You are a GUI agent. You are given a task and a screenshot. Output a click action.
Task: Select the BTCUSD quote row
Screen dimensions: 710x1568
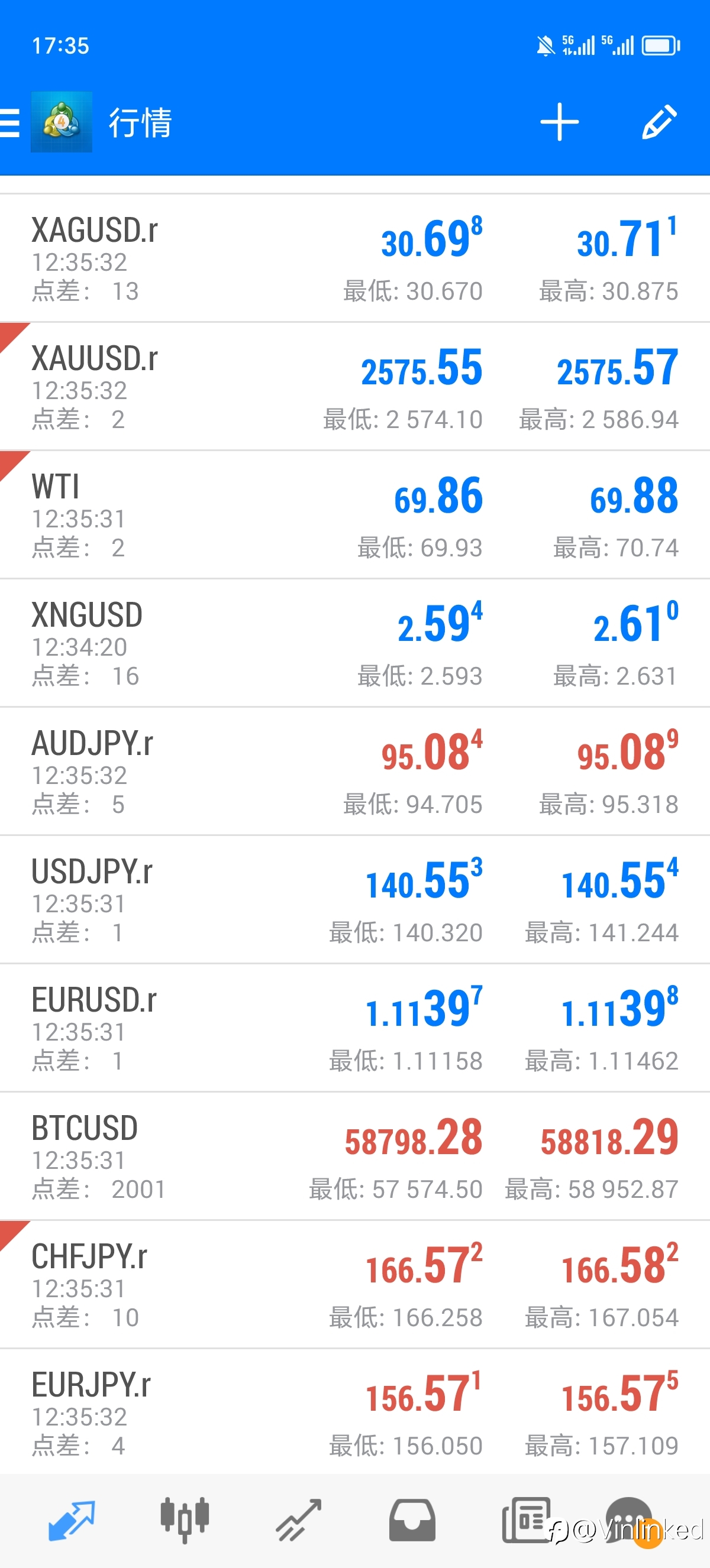[x=355, y=1156]
